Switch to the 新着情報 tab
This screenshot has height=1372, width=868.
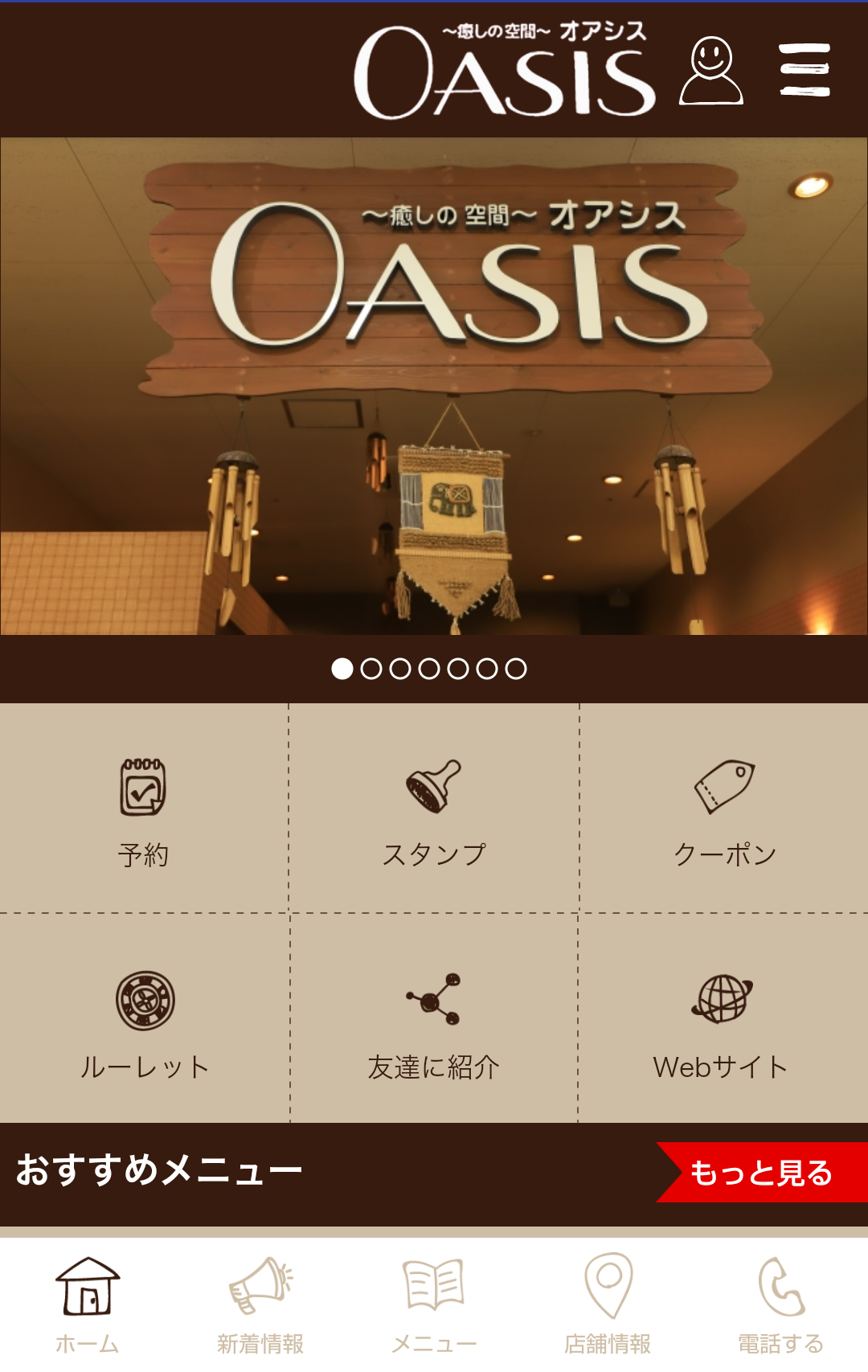260,1304
